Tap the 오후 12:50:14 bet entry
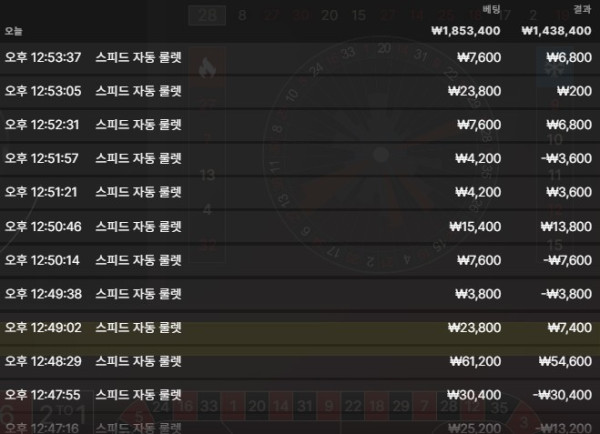The width and height of the screenshot is (600, 434). click(300, 261)
